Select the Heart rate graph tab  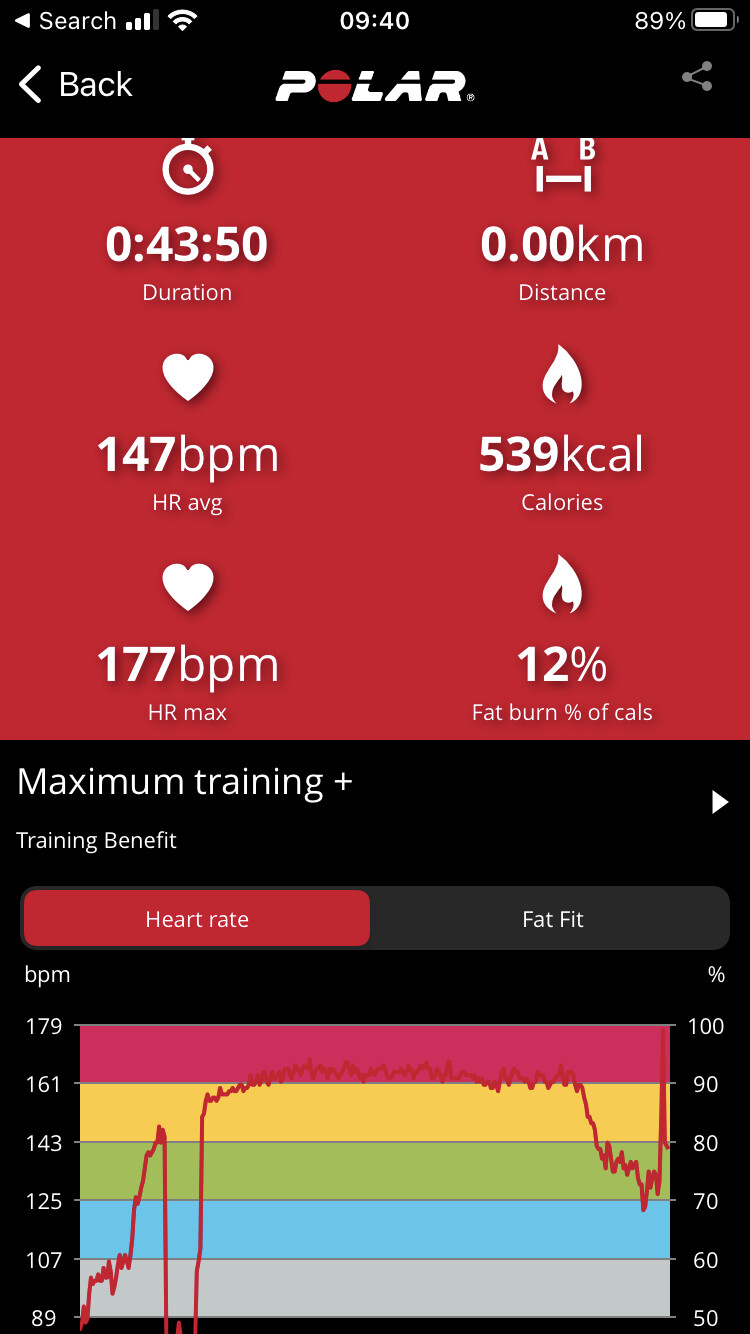click(197, 919)
